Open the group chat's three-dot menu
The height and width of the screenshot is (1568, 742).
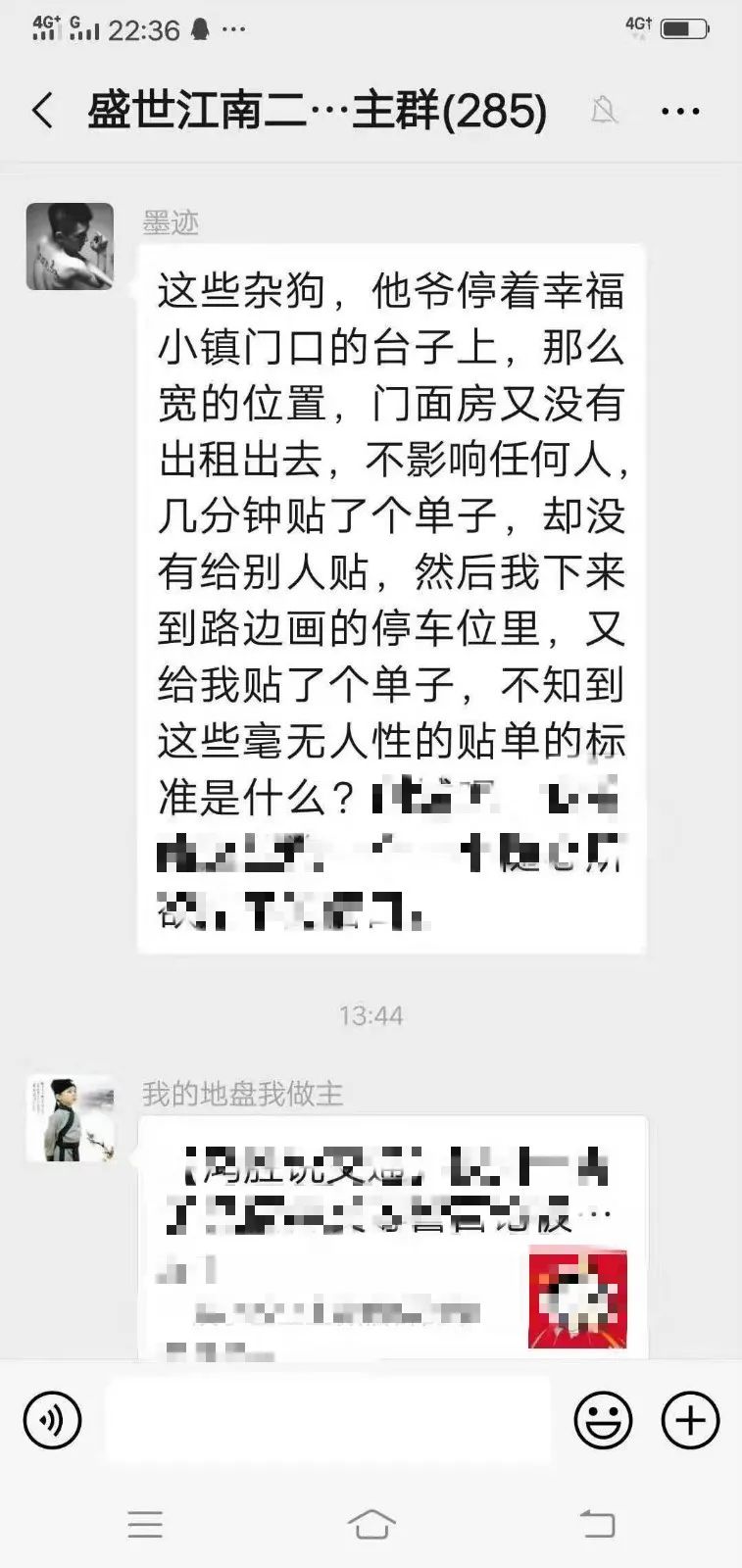680,111
